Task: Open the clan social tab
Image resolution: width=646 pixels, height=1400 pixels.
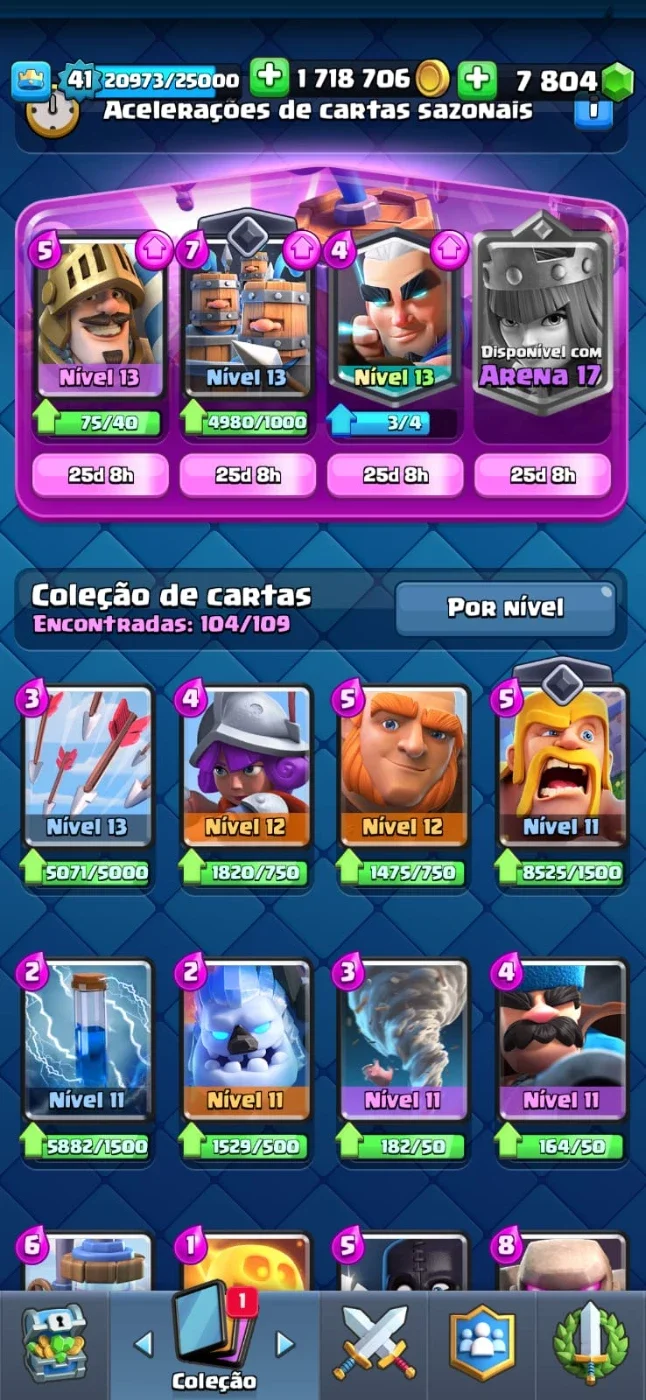Action: click(x=482, y=1343)
